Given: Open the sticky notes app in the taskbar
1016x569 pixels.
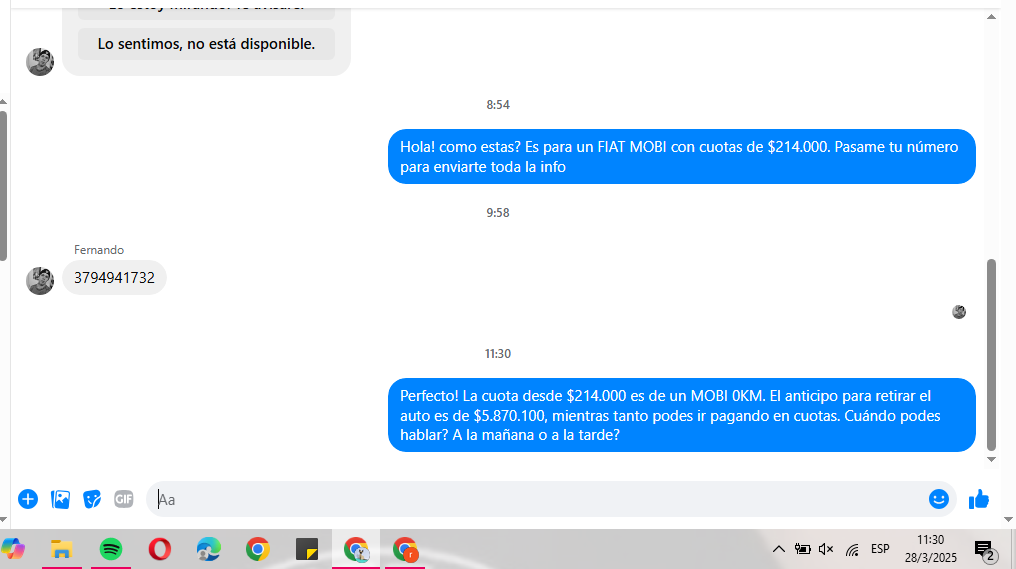Looking at the screenshot, I should point(306,549).
